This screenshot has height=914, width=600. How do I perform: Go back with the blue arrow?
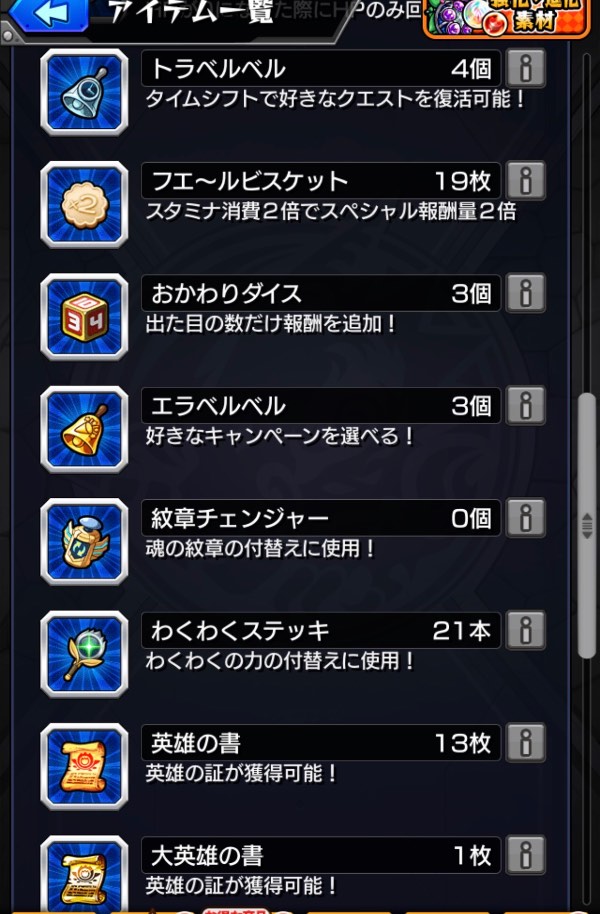[48, 14]
